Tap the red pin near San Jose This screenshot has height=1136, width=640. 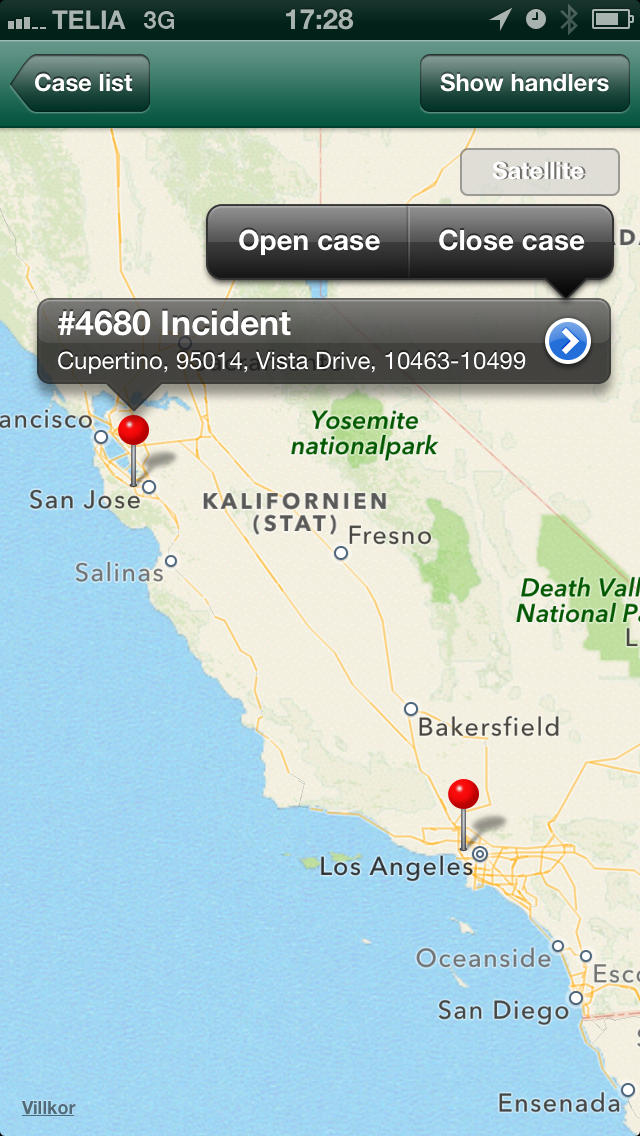click(133, 450)
